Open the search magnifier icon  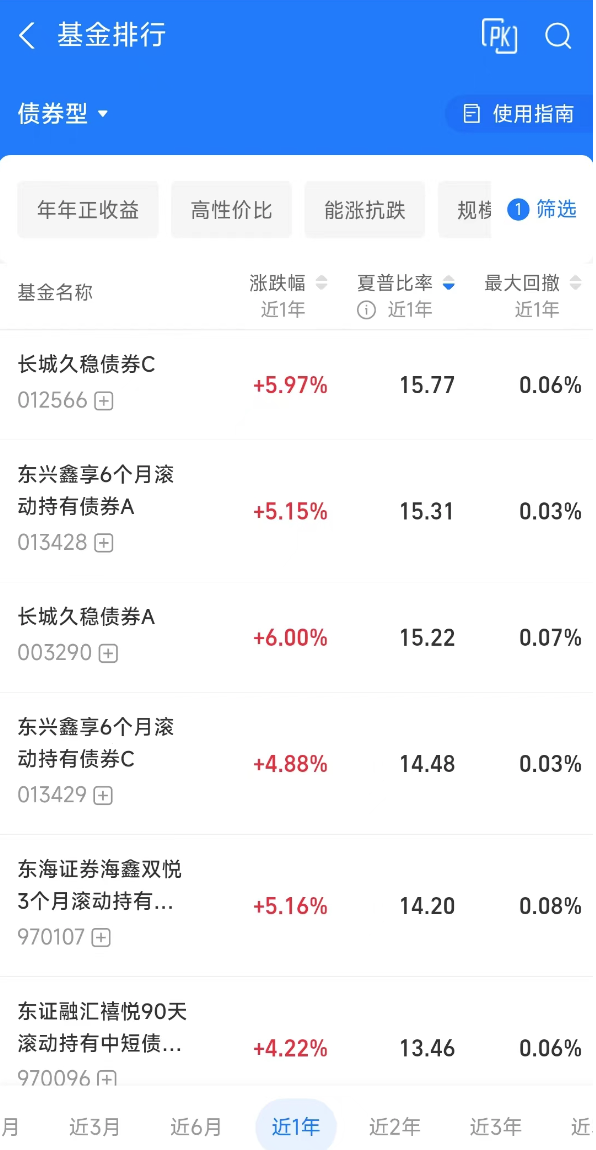(558, 35)
